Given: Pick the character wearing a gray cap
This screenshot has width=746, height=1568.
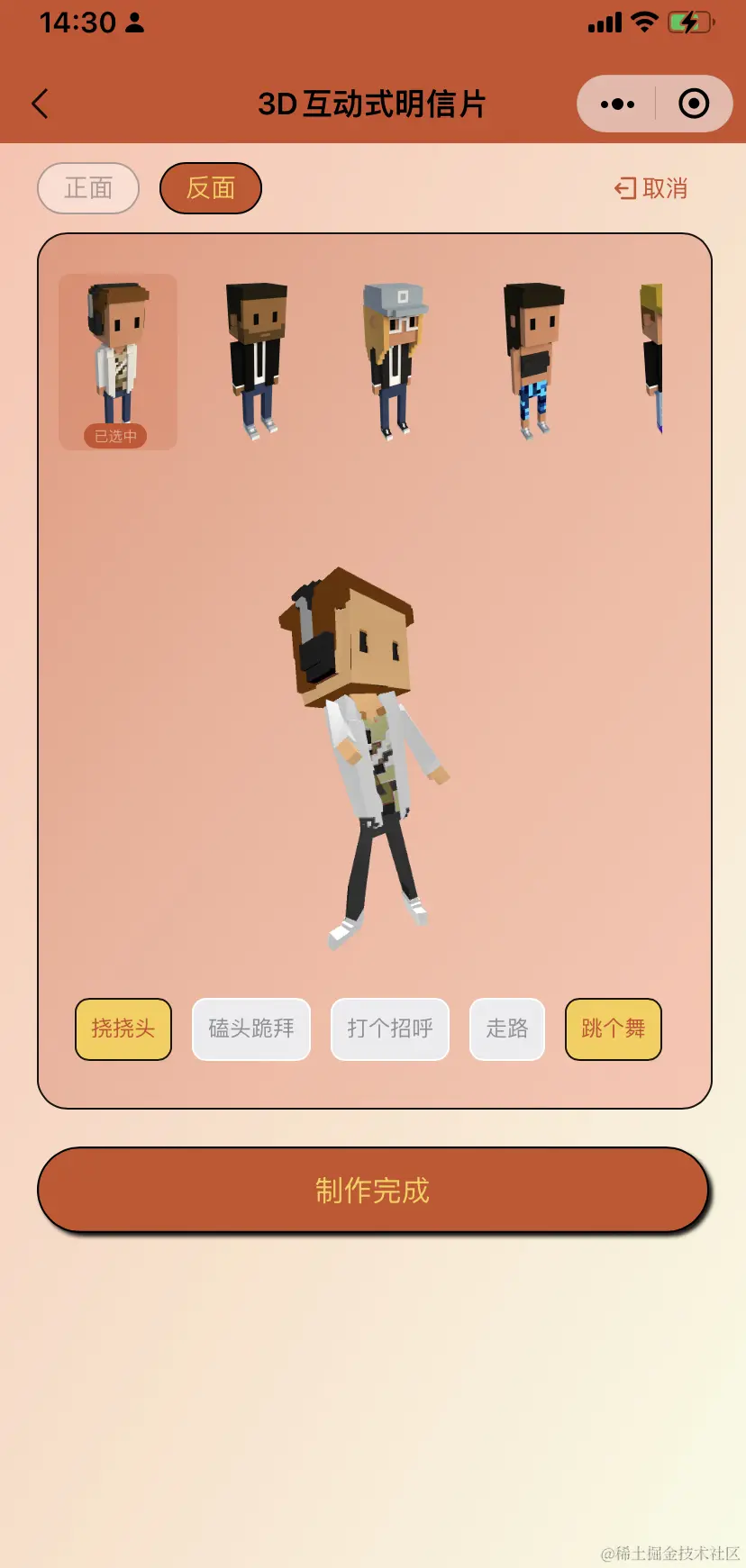Looking at the screenshot, I should pyautogui.click(x=394, y=360).
